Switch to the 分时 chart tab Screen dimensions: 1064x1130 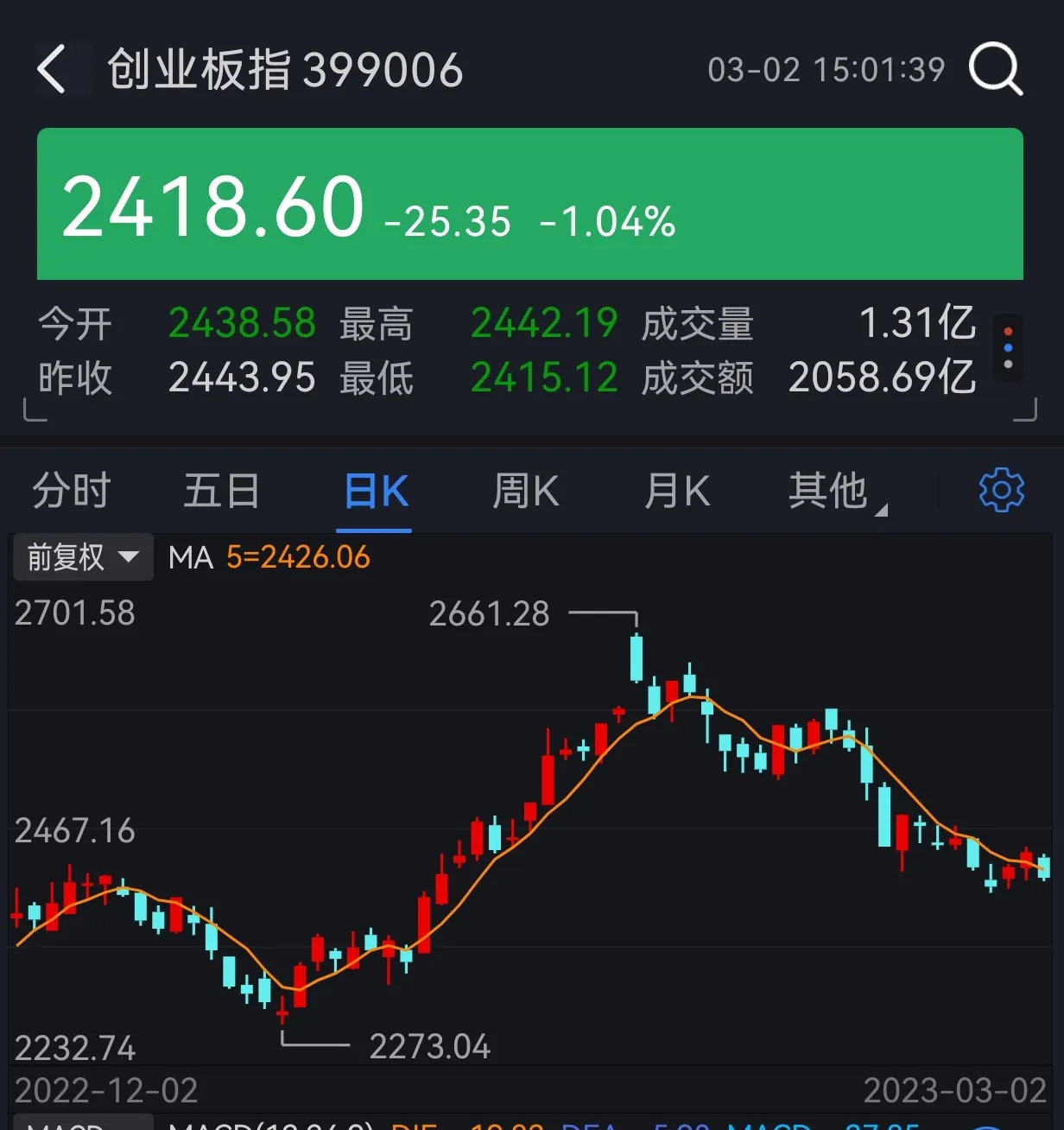pos(72,491)
